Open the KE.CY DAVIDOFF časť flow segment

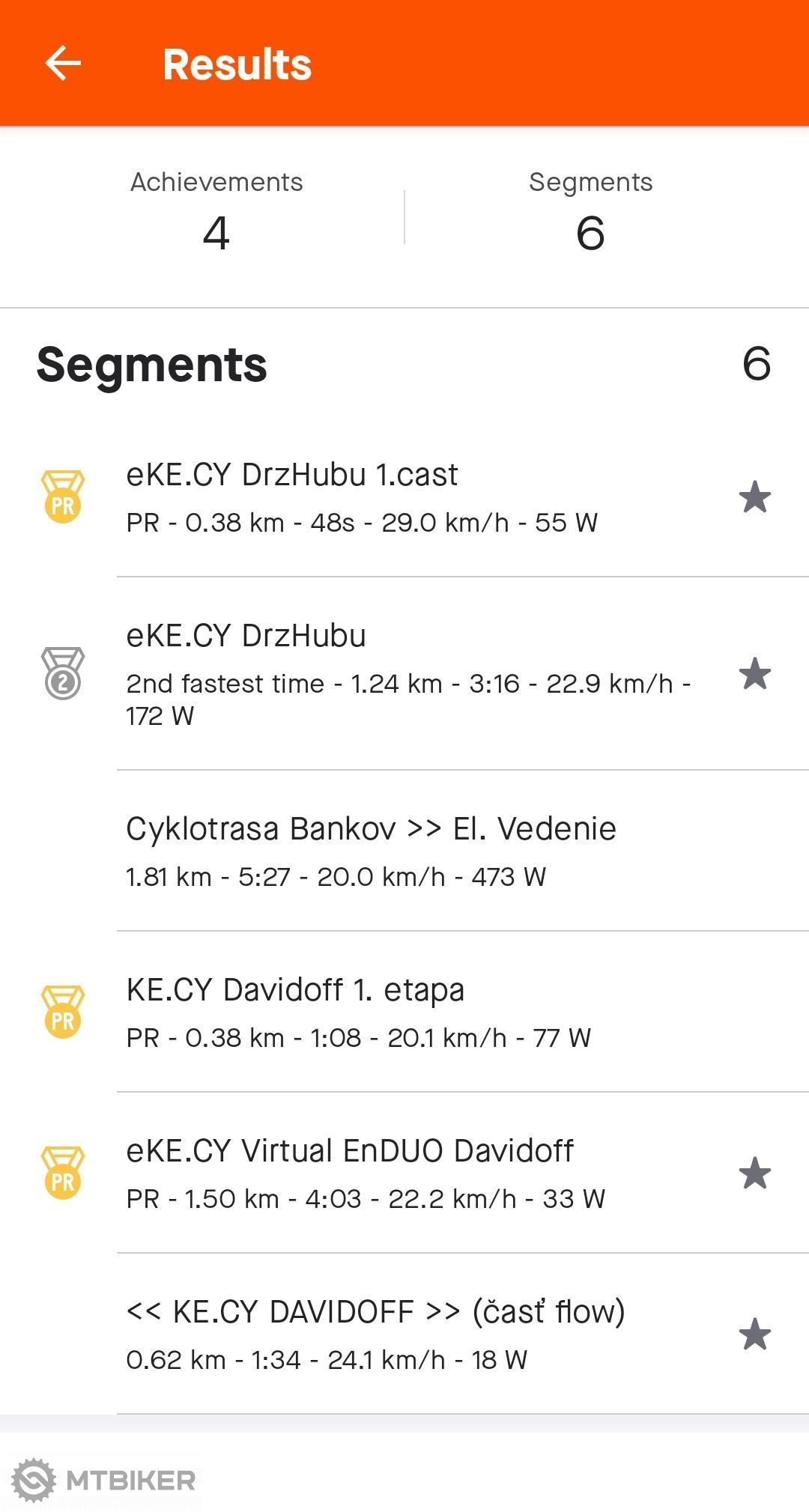click(404, 1335)
